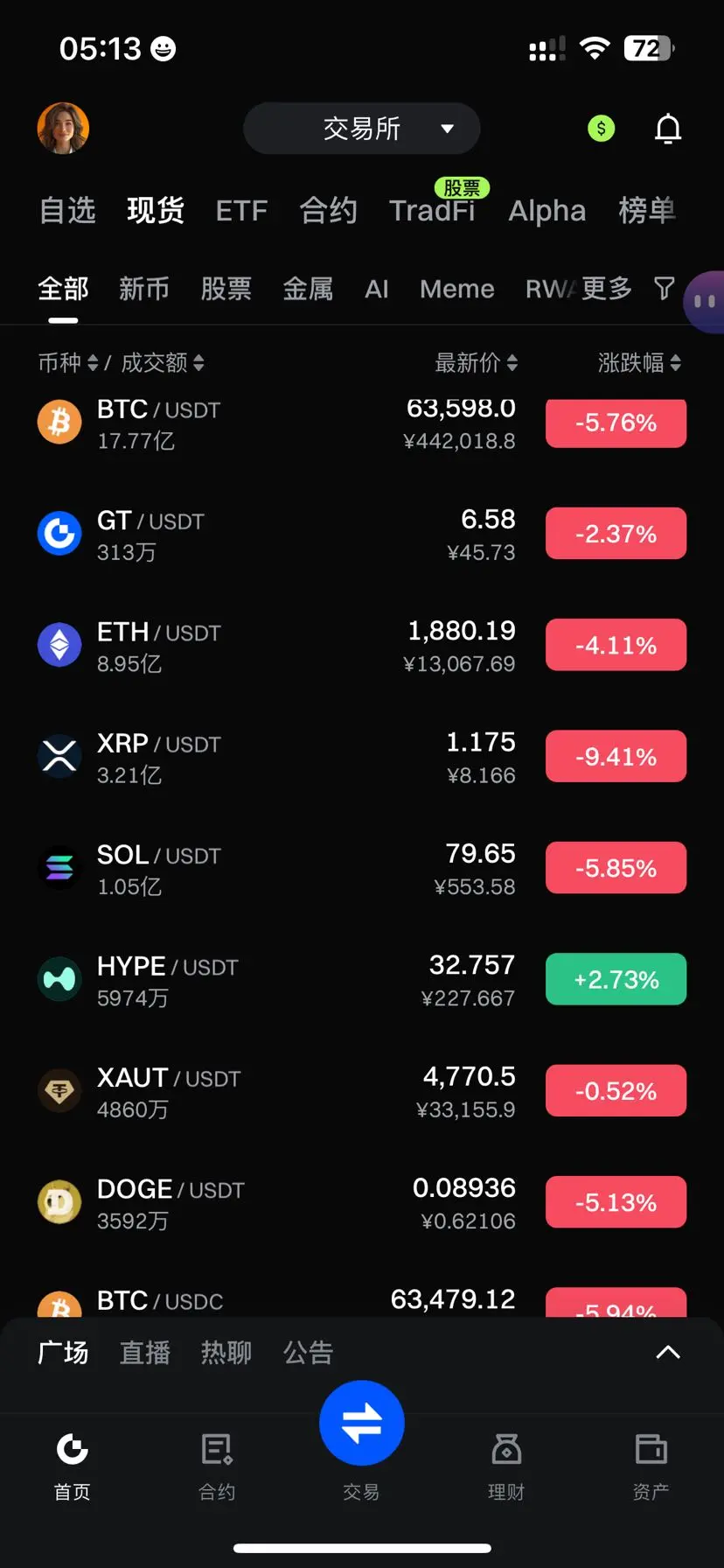Viewport: 724px width, 1568px height.
Task: Switch to the 自选 tab
Action: (x=67, y=211)
